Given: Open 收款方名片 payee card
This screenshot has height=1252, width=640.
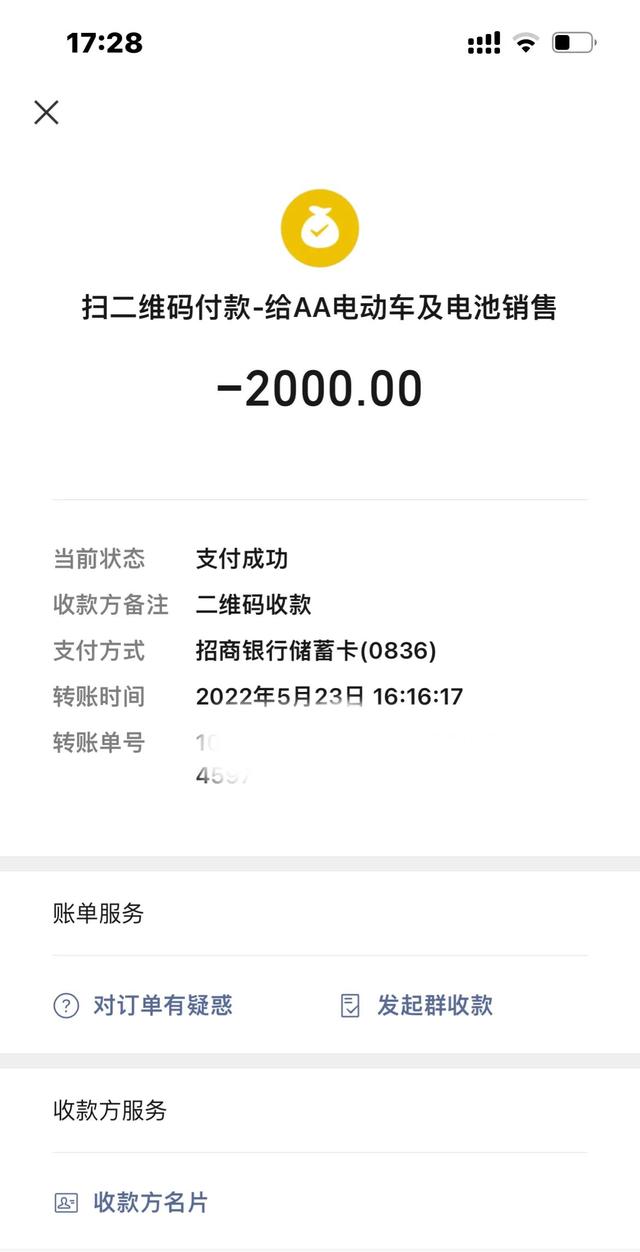Looking at the screenshot, I should point(131,1202).
